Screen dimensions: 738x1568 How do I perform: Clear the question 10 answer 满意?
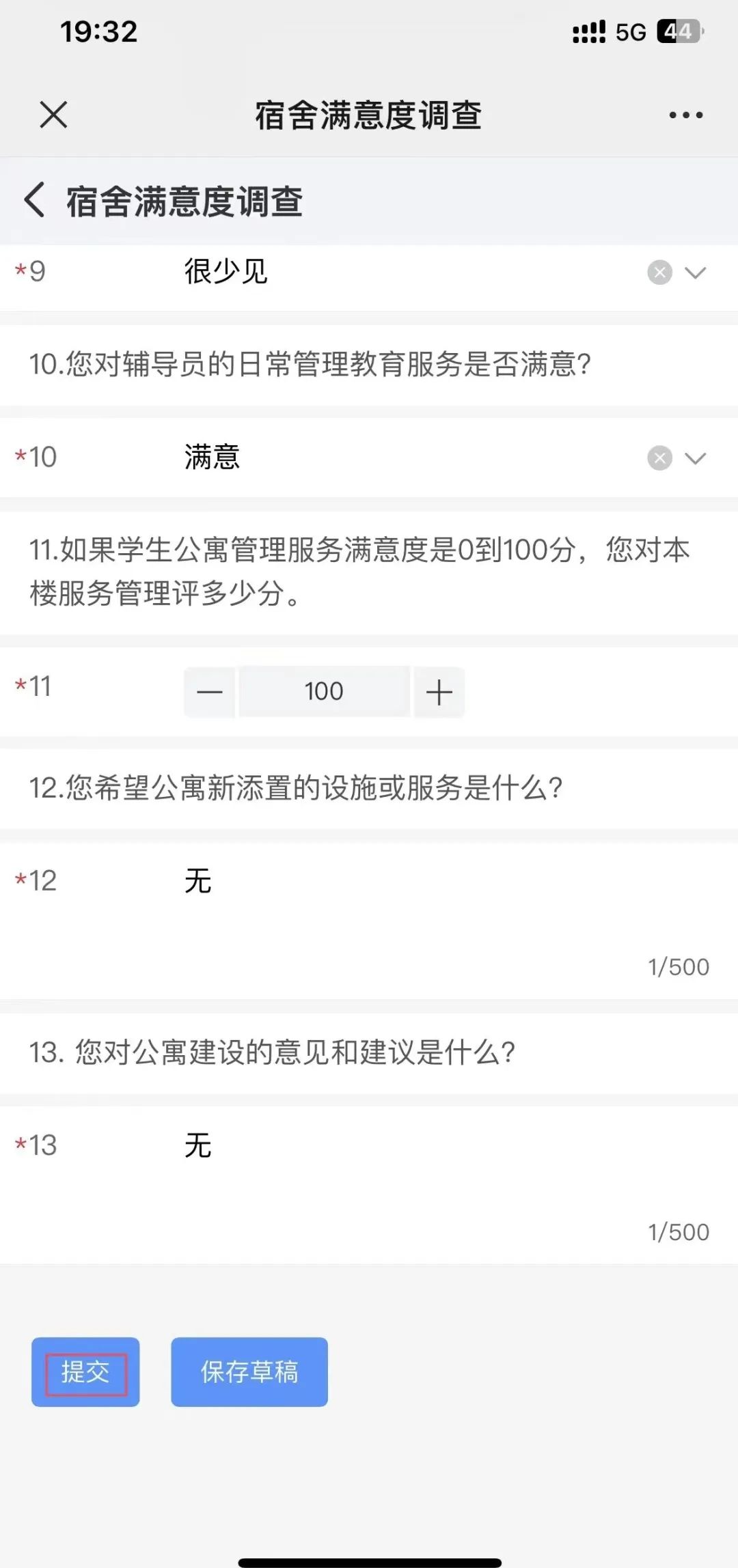pyautogui.click(x=659, y=458)
